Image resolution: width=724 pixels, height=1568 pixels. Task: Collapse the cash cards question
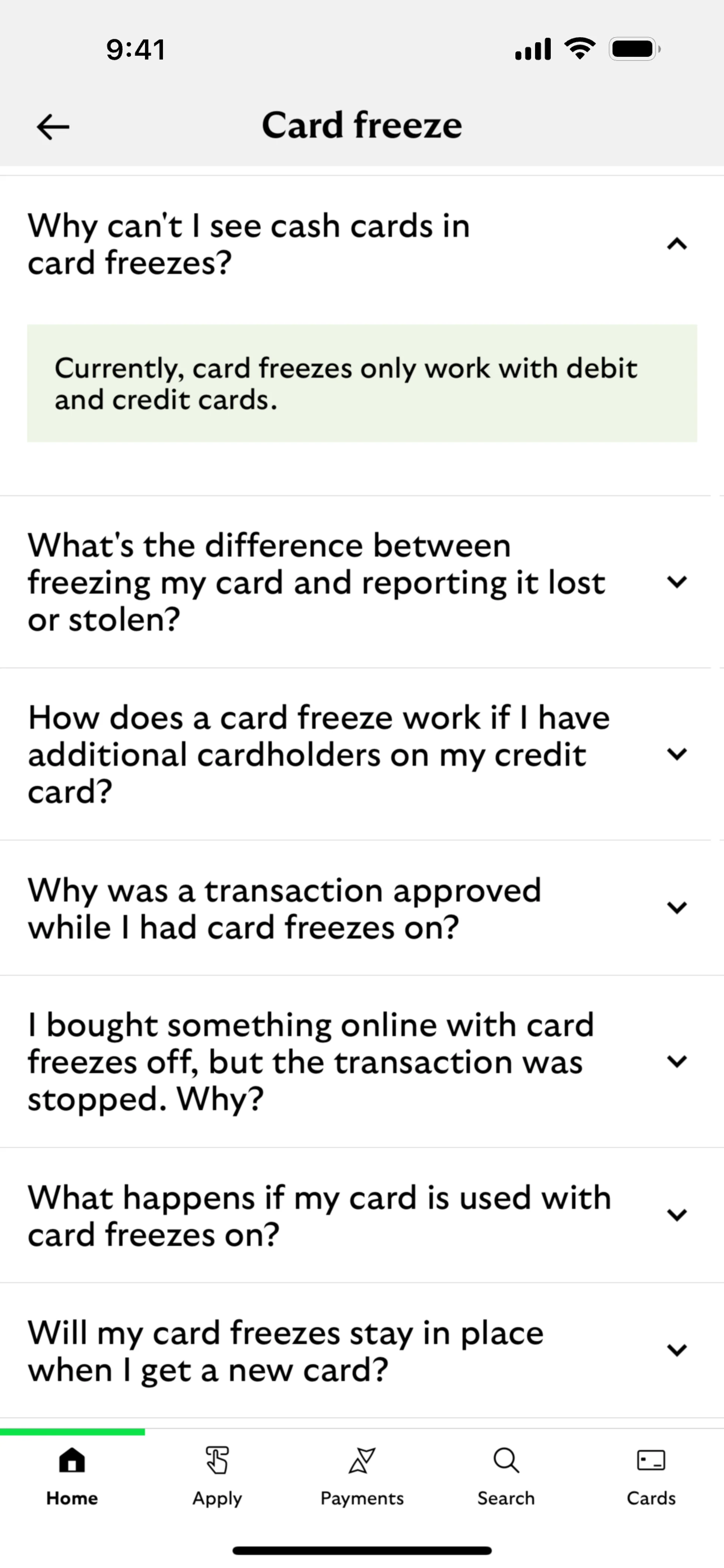676,244
